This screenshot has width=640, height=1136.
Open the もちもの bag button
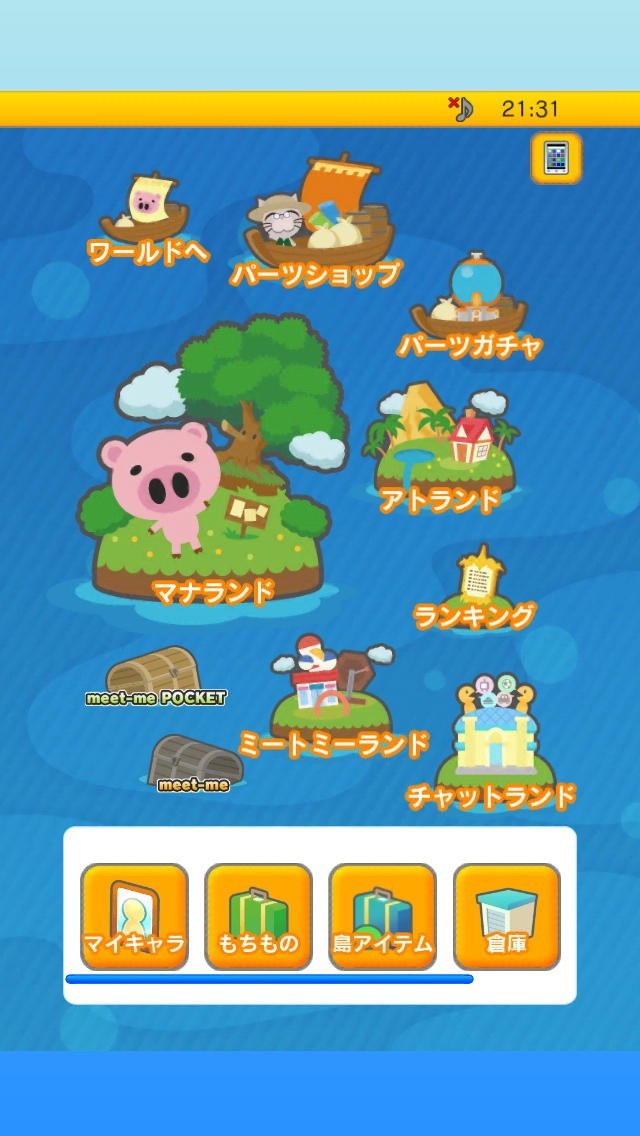pos(258,916)
